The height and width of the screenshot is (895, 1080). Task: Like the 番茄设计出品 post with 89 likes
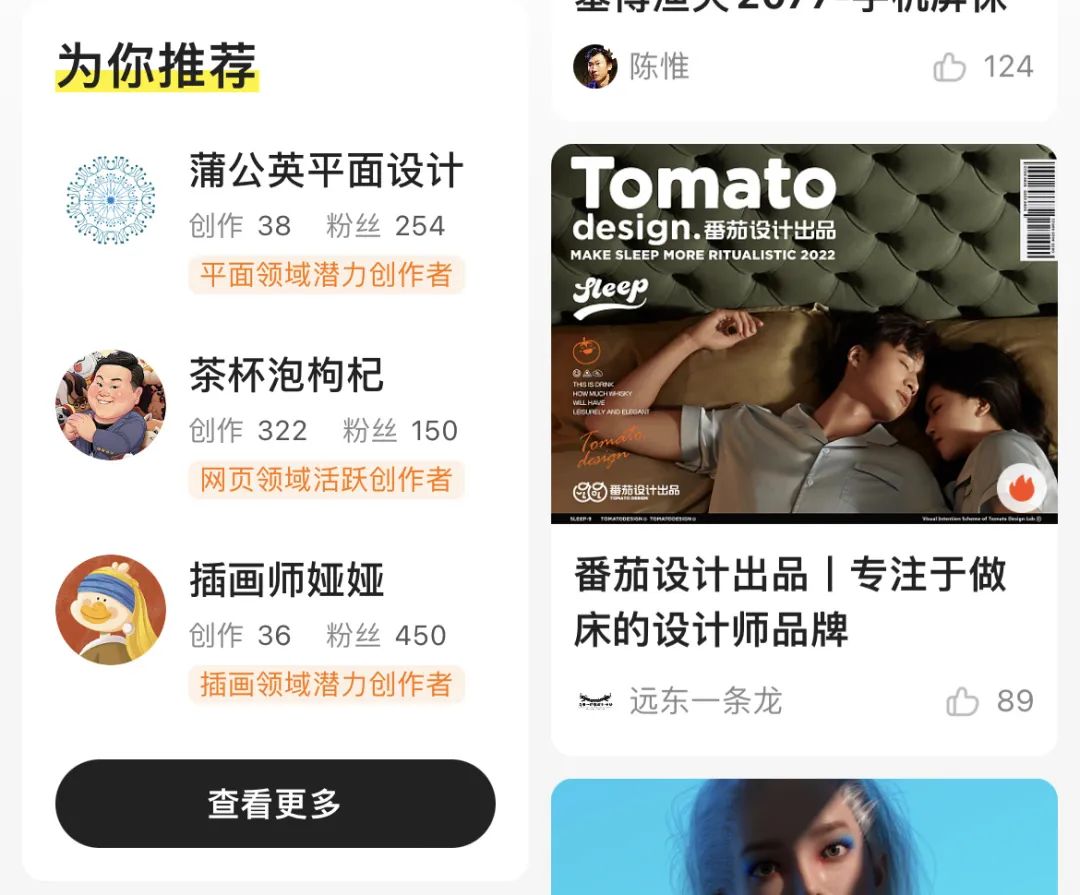(963, 702)
